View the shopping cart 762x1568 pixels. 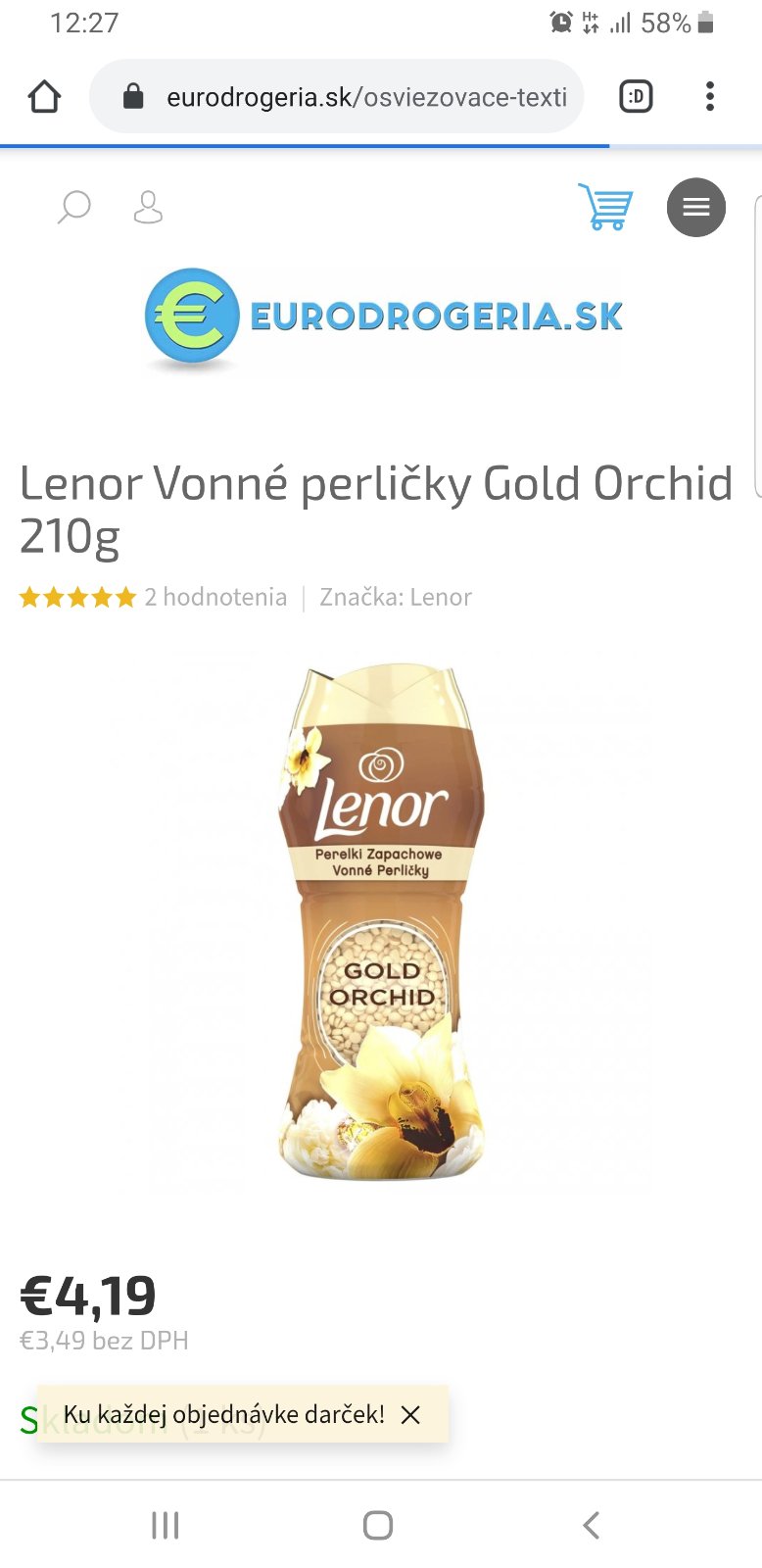tap(605, 207)
